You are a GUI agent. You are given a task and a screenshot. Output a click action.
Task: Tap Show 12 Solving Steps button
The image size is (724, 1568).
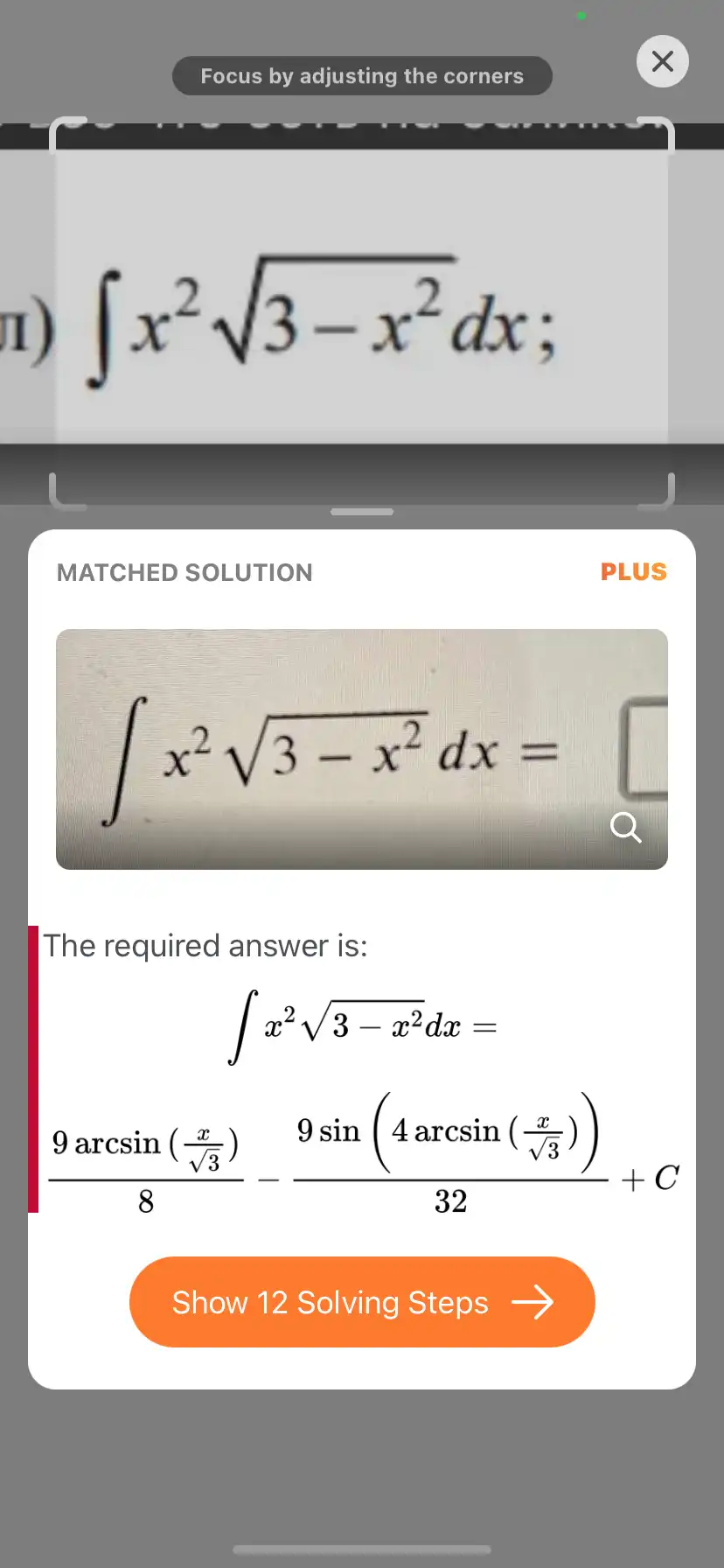pos(362,1302)
